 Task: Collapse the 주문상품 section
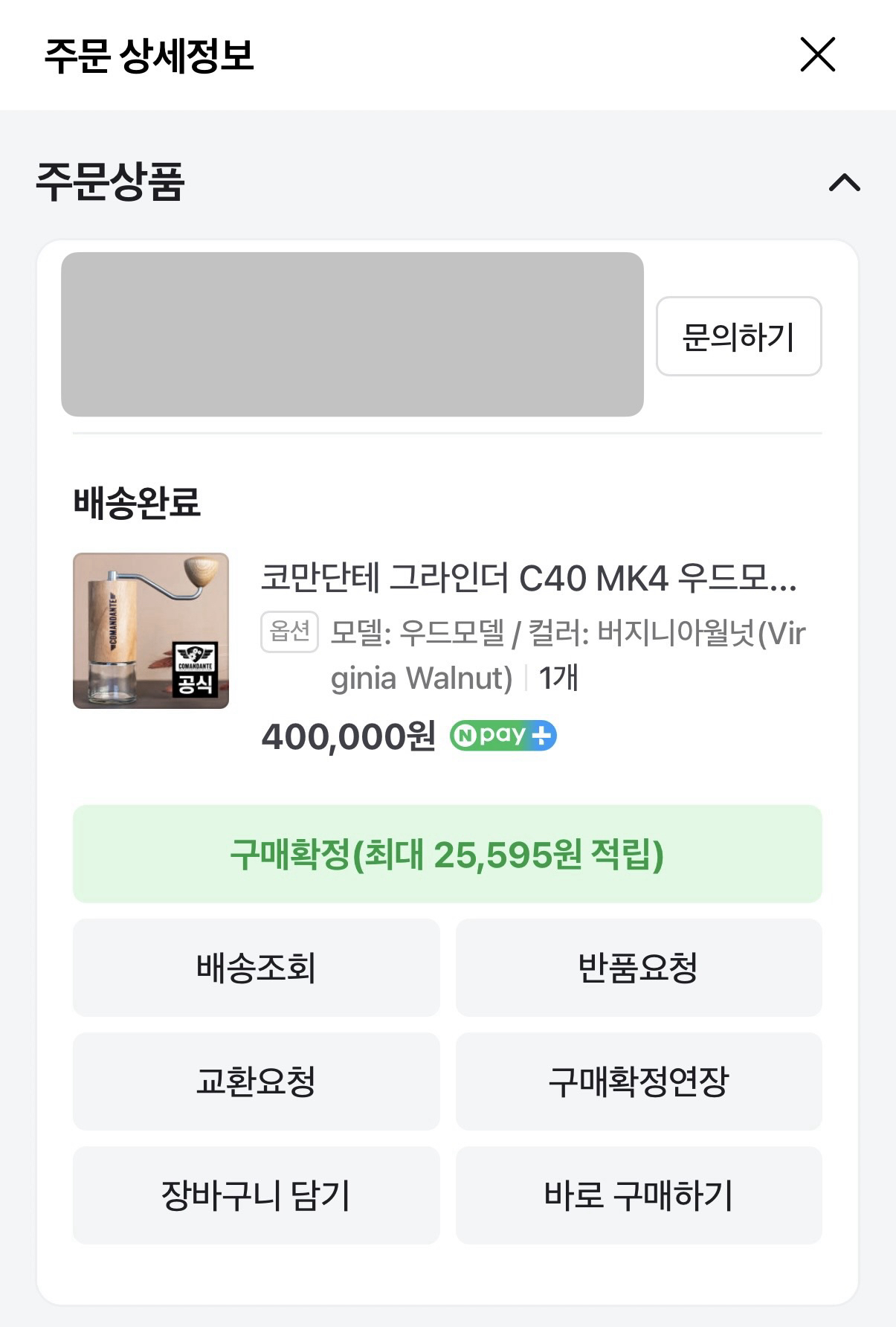[x=844, y=182]
